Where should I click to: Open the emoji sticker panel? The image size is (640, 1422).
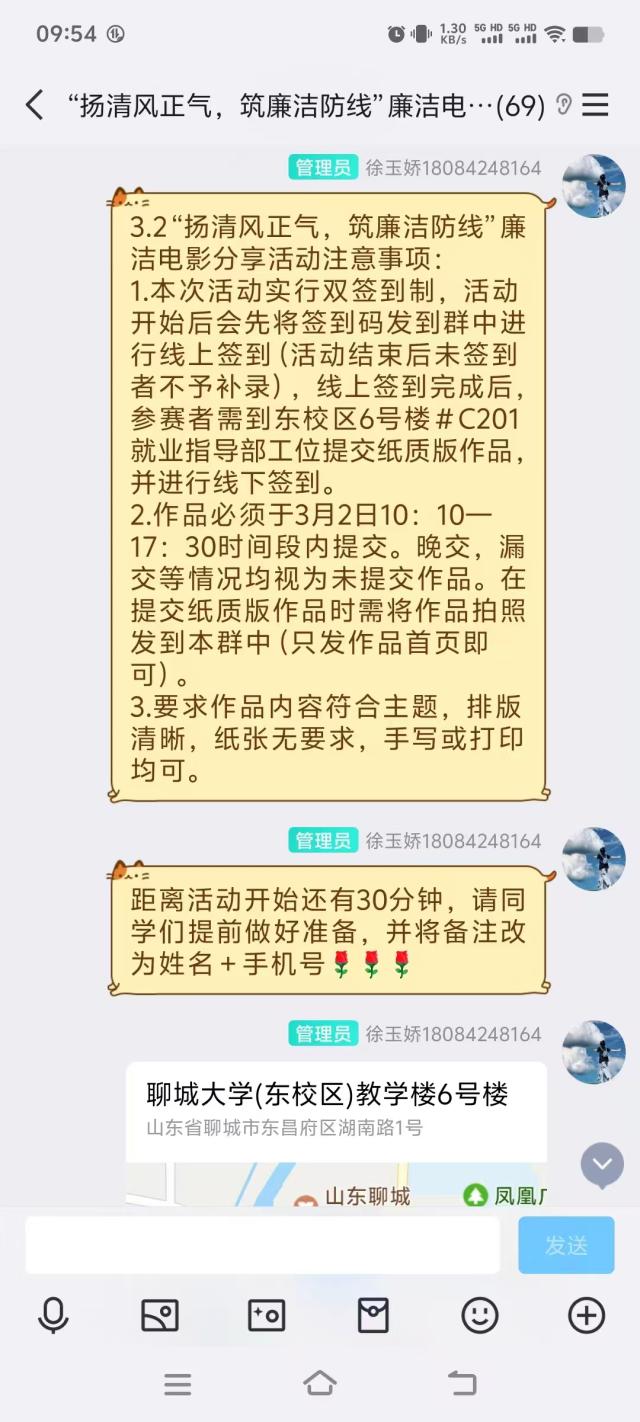click(480, 1315)
